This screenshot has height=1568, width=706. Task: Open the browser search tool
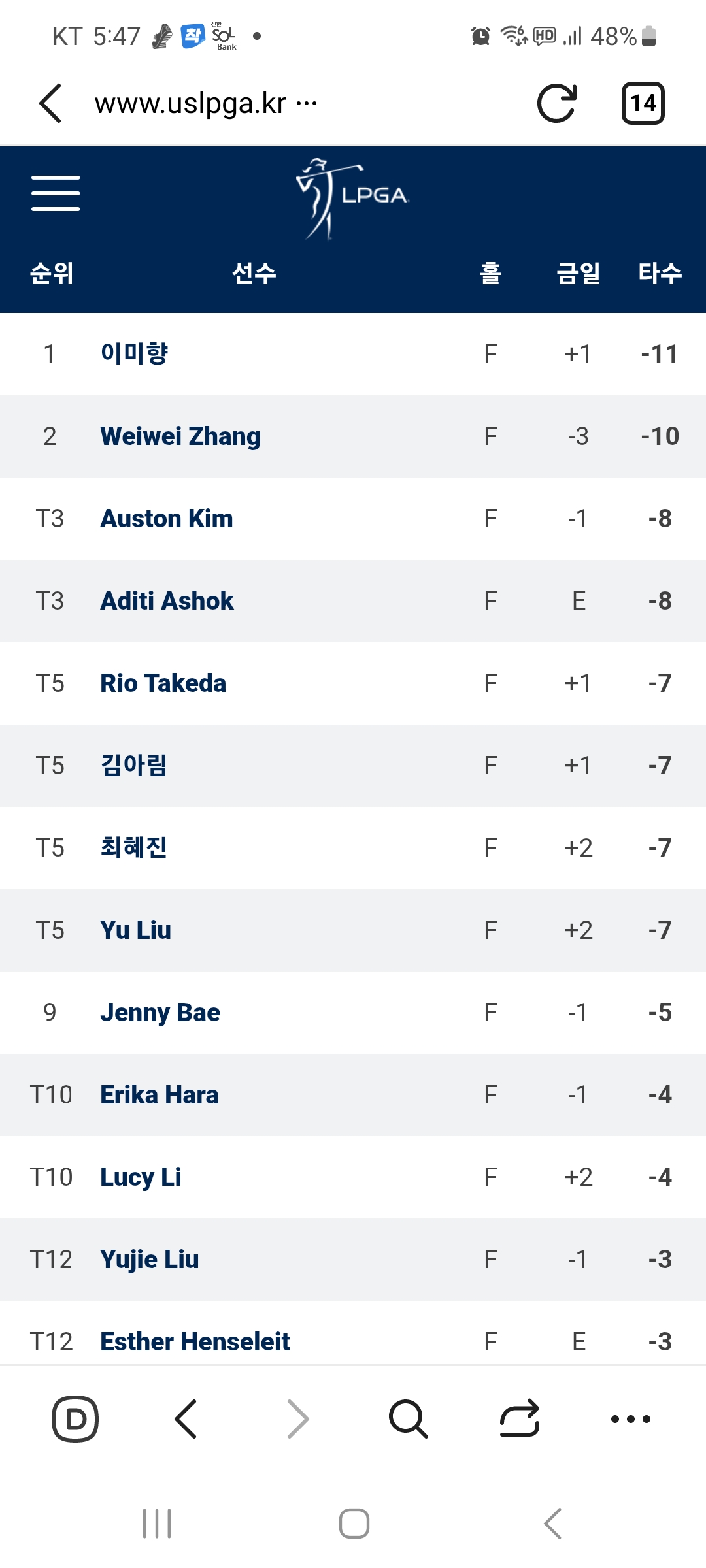coord(408,1418)
